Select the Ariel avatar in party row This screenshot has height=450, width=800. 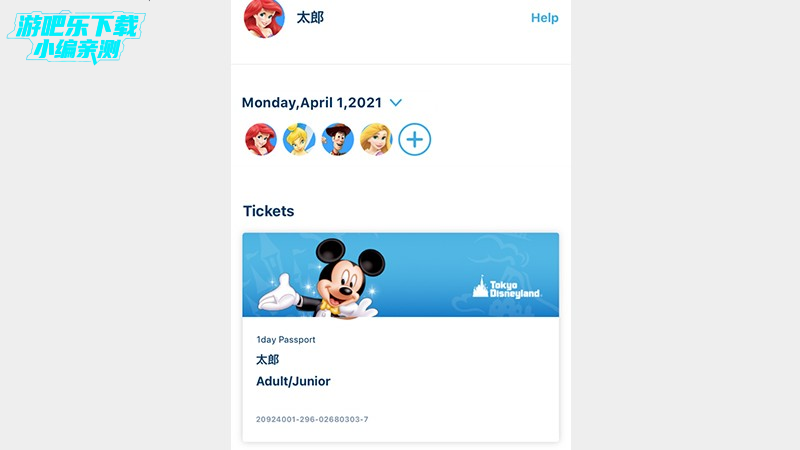click(261, 139)
